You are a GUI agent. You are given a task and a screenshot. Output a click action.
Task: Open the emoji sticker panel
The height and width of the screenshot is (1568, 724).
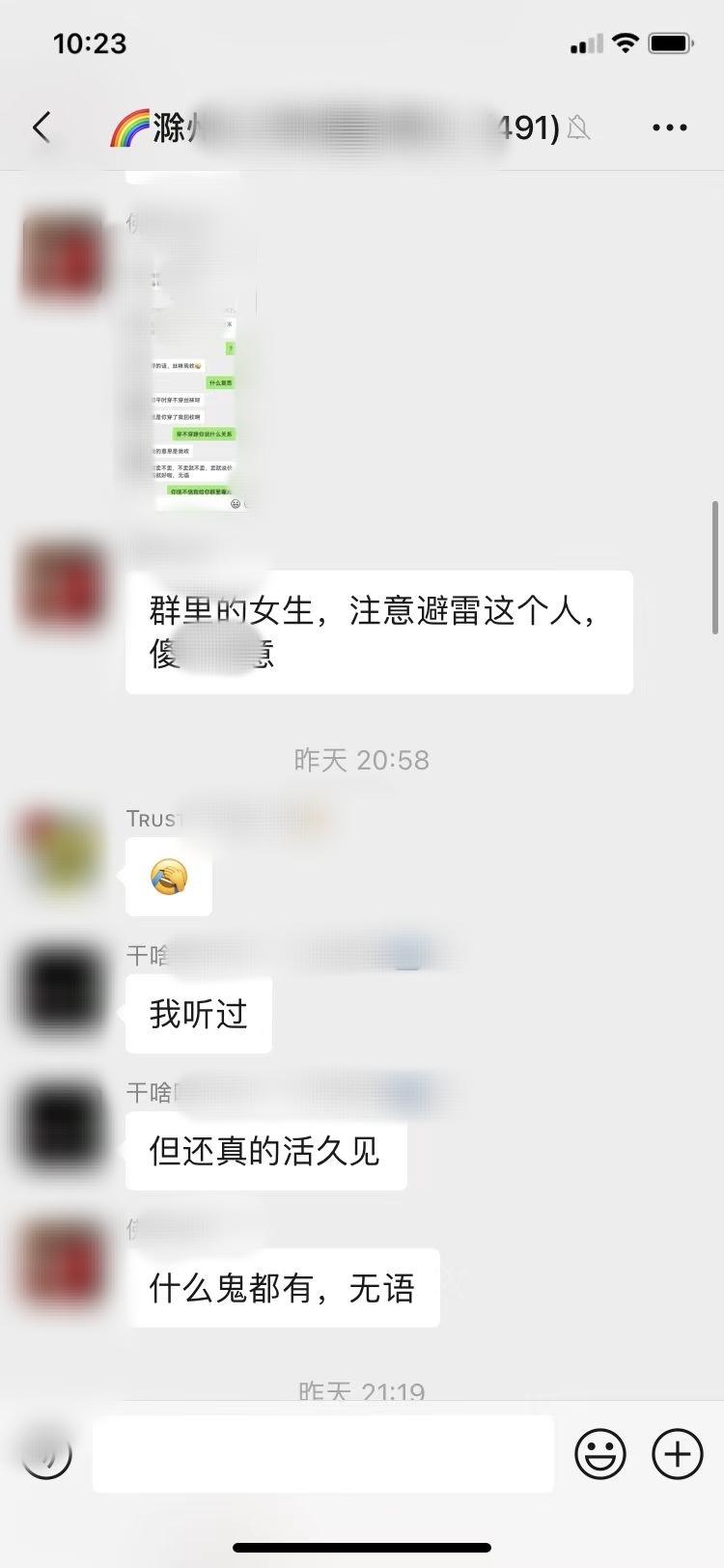point(600,1453)
